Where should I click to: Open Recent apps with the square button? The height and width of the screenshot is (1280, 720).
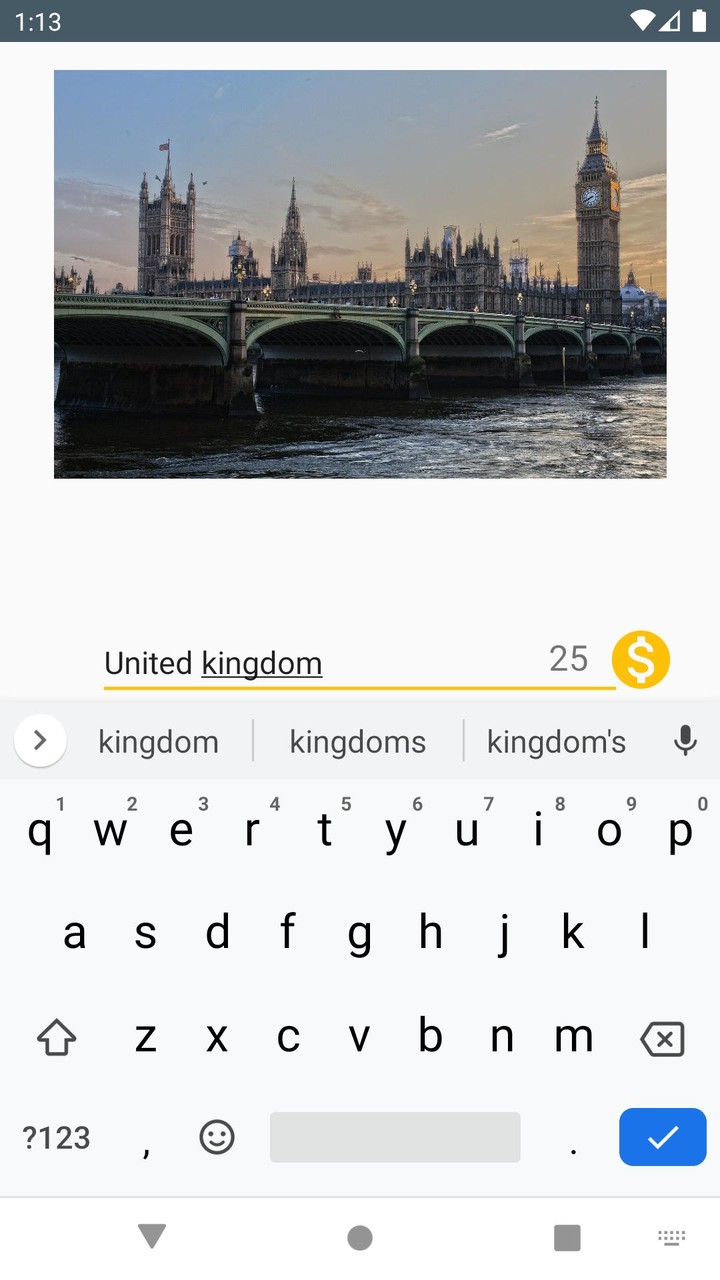[566, 1237]
